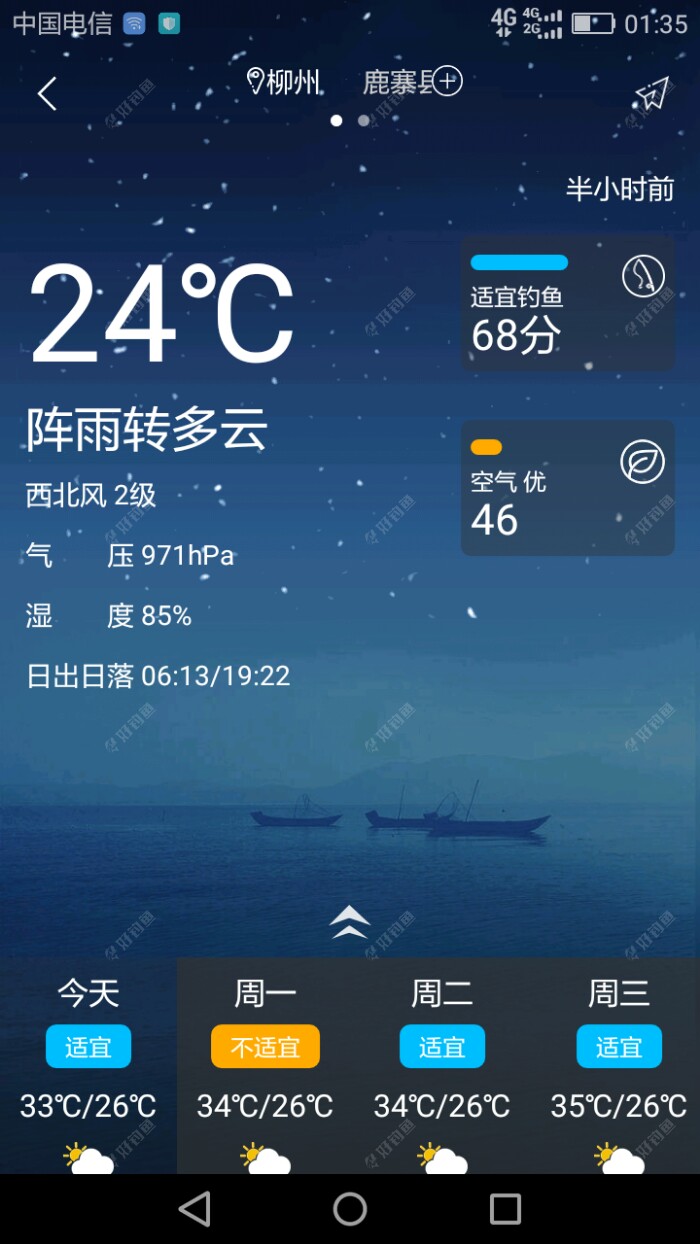View the 周二 forecast column

[x=442, y=1065]
